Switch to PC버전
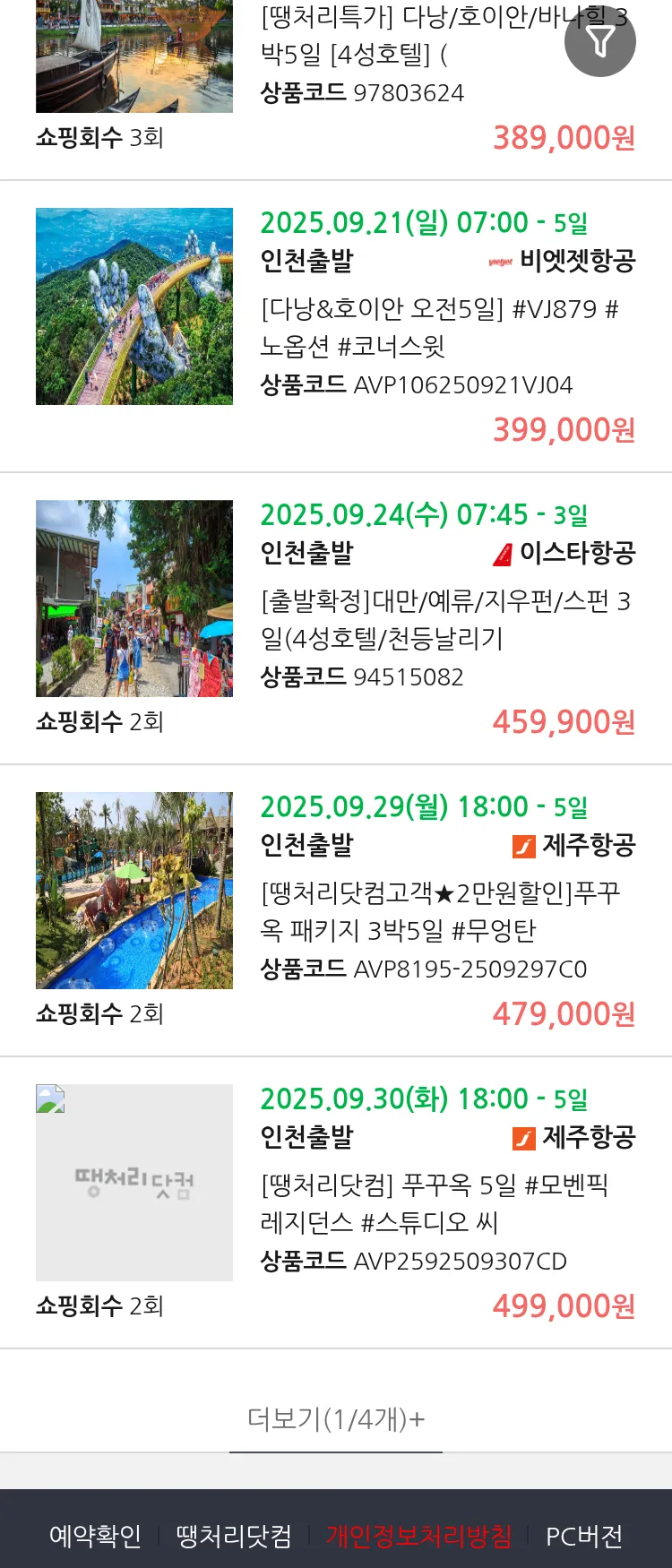 (x=584, y=1536)
